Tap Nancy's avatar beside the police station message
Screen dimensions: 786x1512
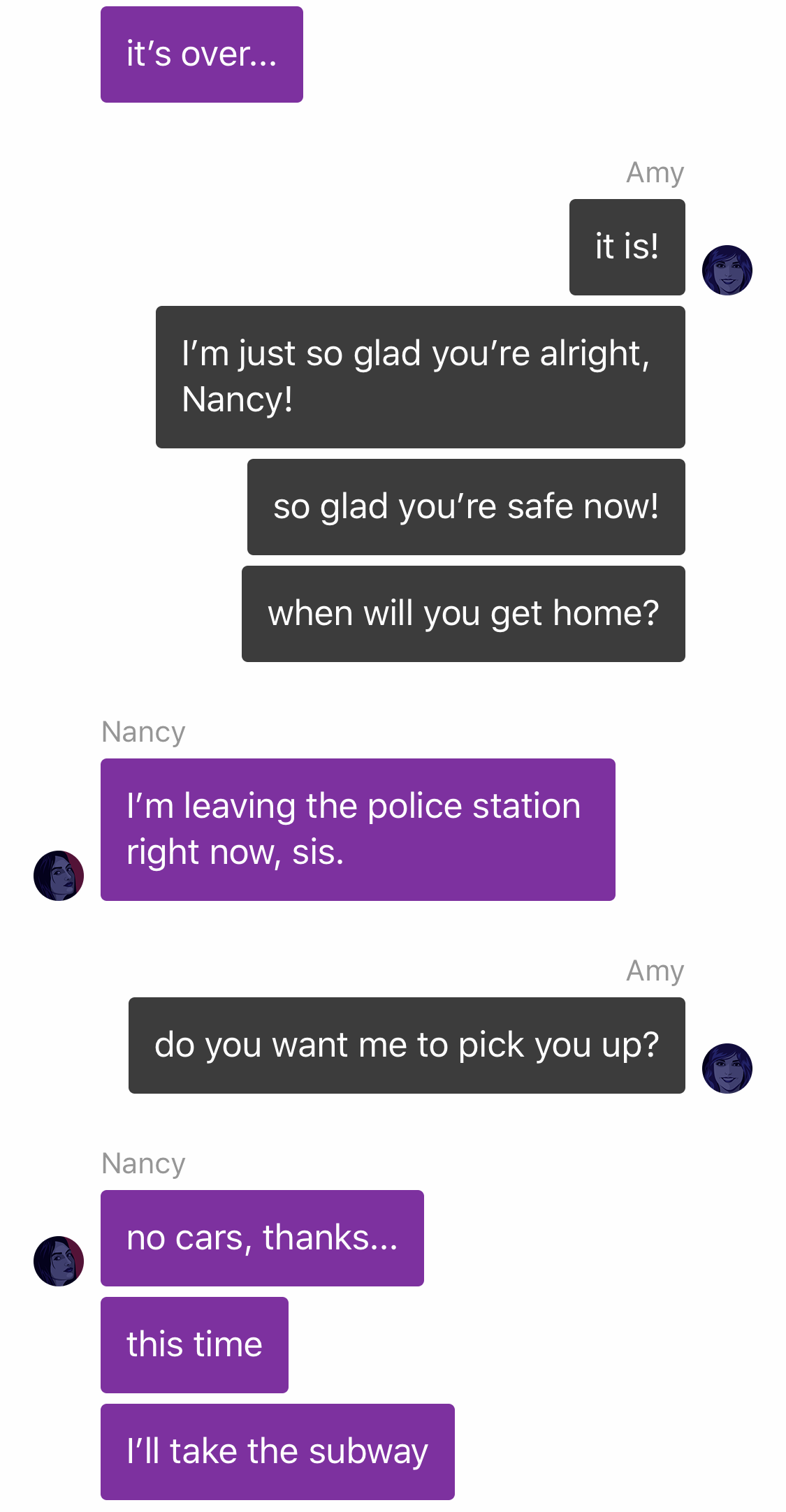(59, 876)
